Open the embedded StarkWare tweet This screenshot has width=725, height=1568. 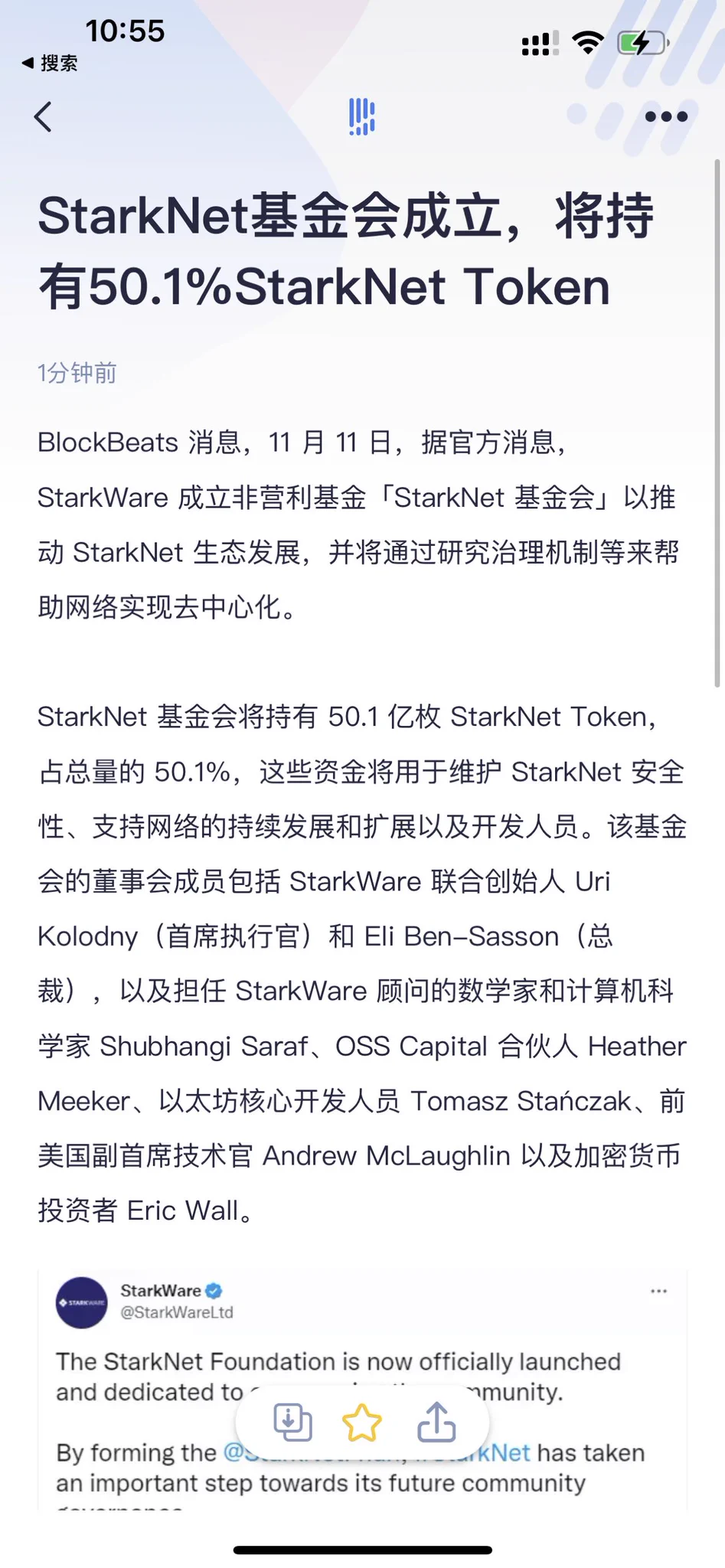point(362,1390)
